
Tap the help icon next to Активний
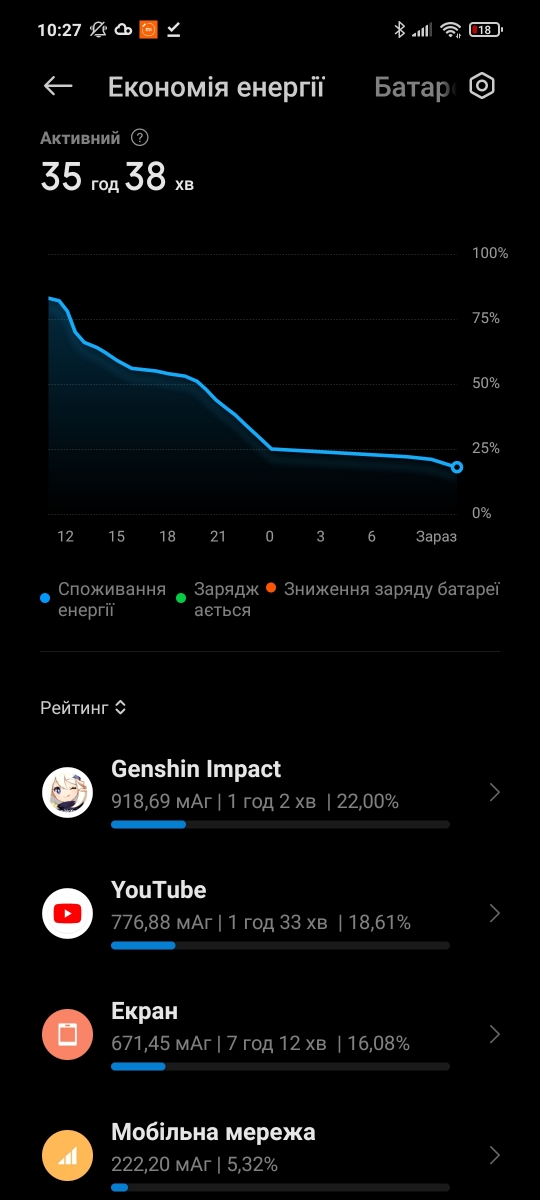[140, 138]
